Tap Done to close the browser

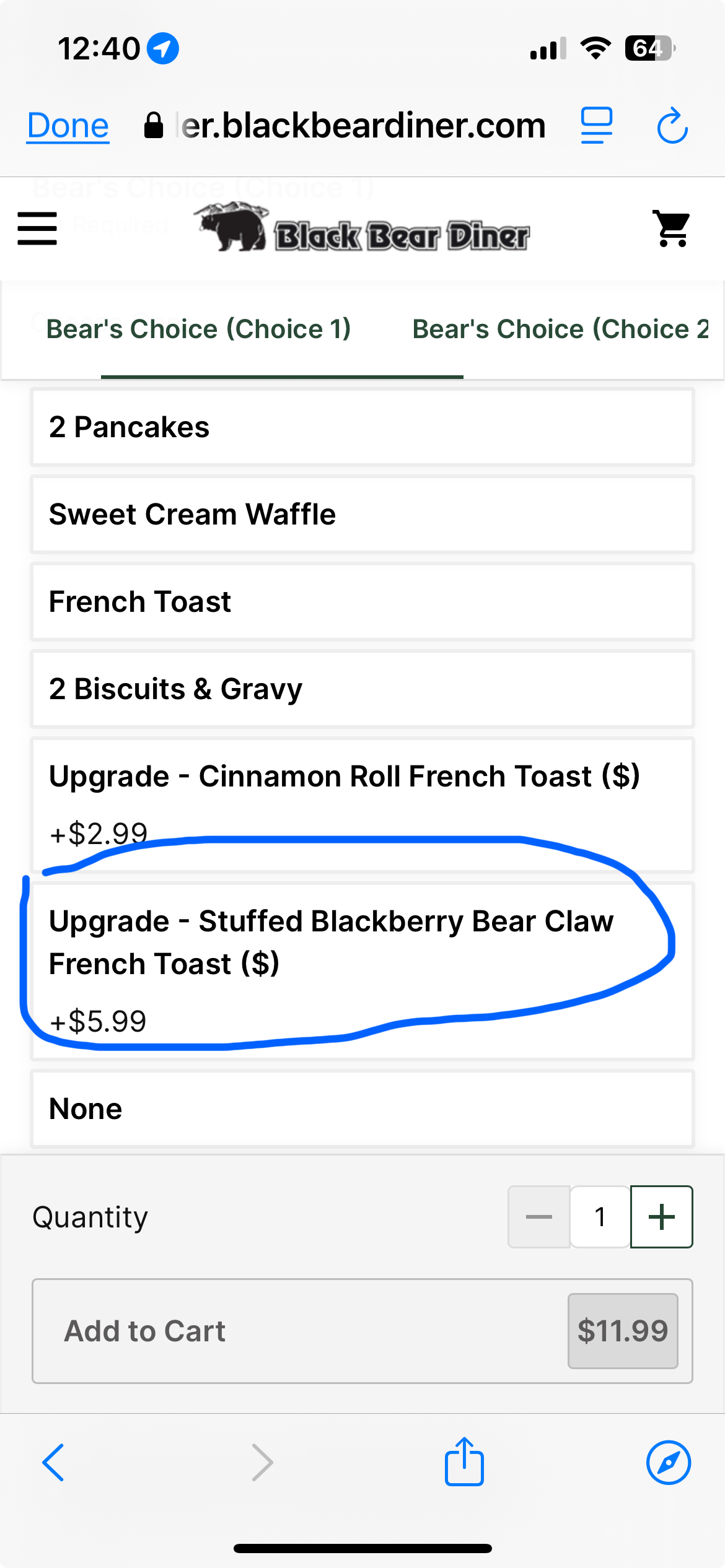click(68, 126)
